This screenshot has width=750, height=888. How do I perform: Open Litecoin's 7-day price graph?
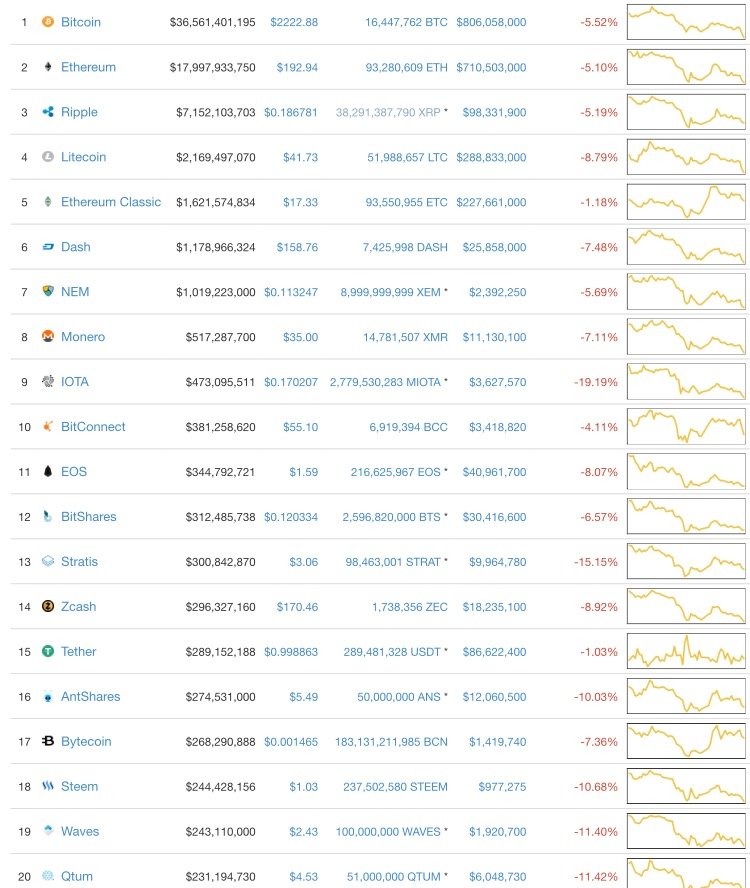click(686, 157)
